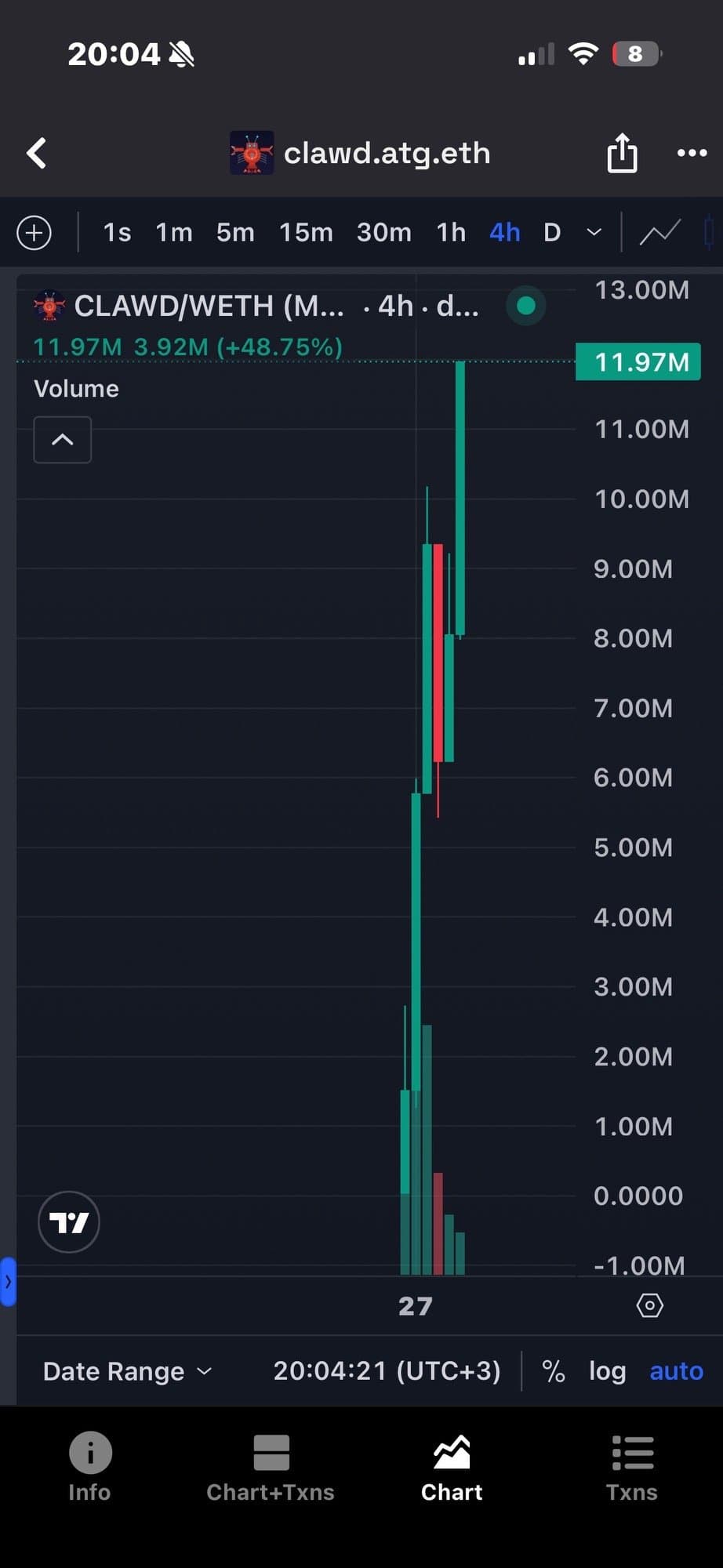Set the interval to 15m

[x=306, y=233]
